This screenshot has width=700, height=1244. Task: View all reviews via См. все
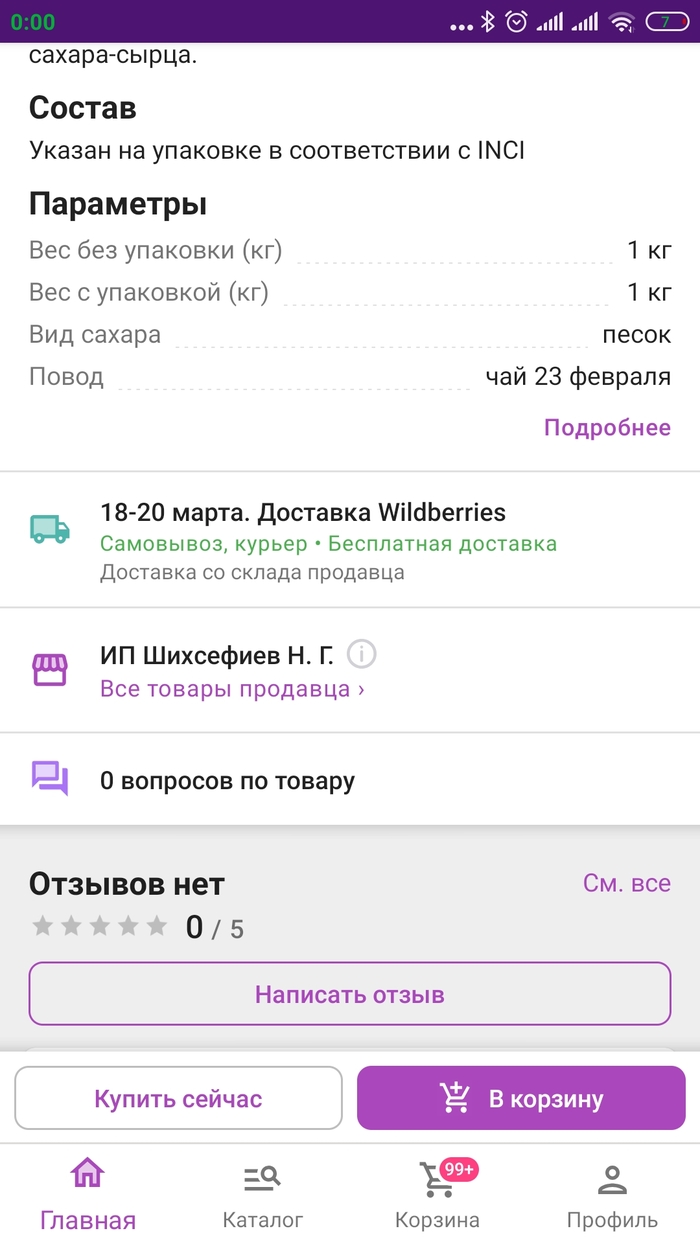tap(626, 884)
